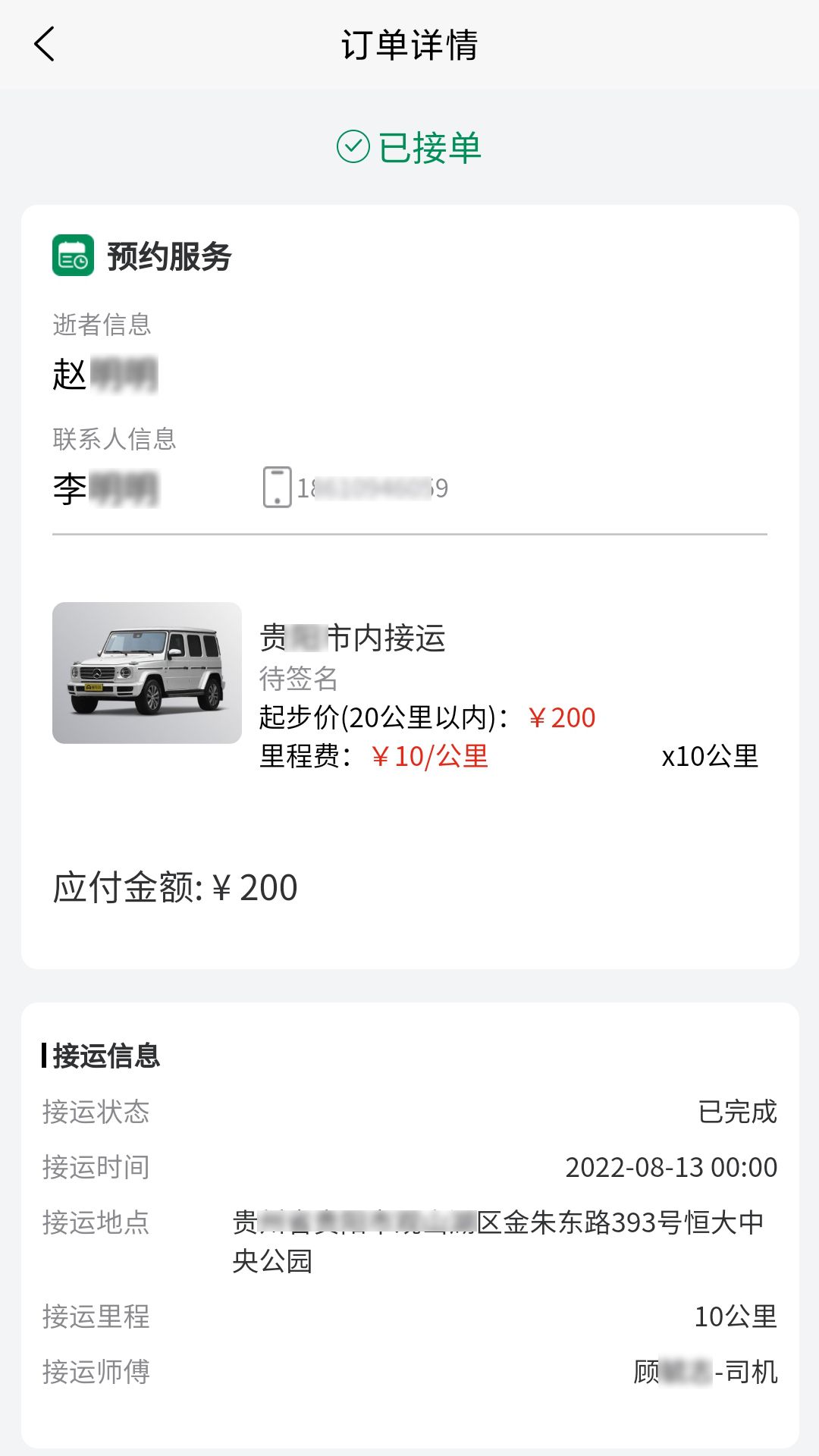Click the 接运信息 section header
819x1456 pixels.
click(106, 1056)
